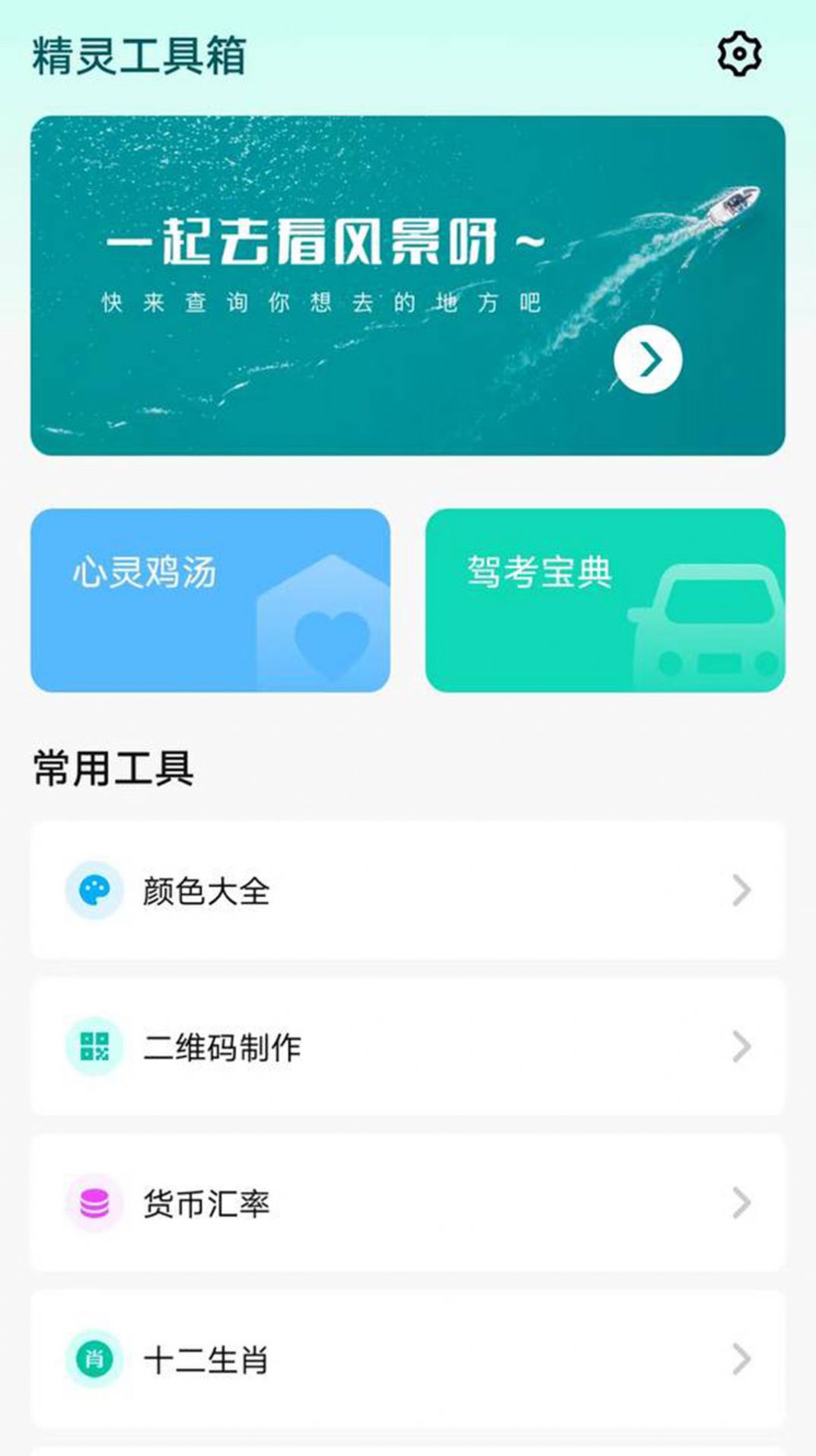Click the boat image in the banner

pos(735,203)
